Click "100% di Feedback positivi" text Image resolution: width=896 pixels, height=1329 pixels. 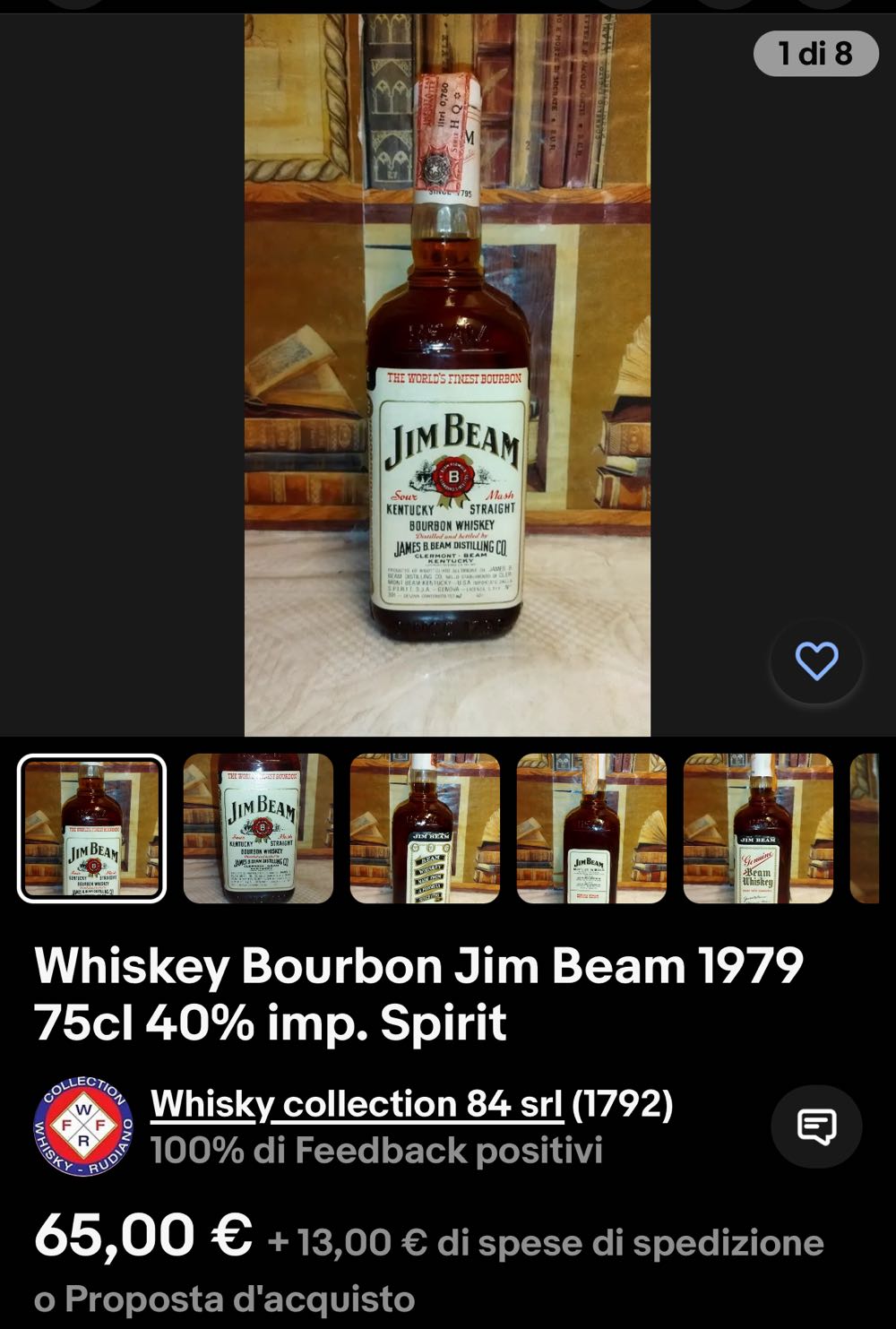pos(377,1146)
